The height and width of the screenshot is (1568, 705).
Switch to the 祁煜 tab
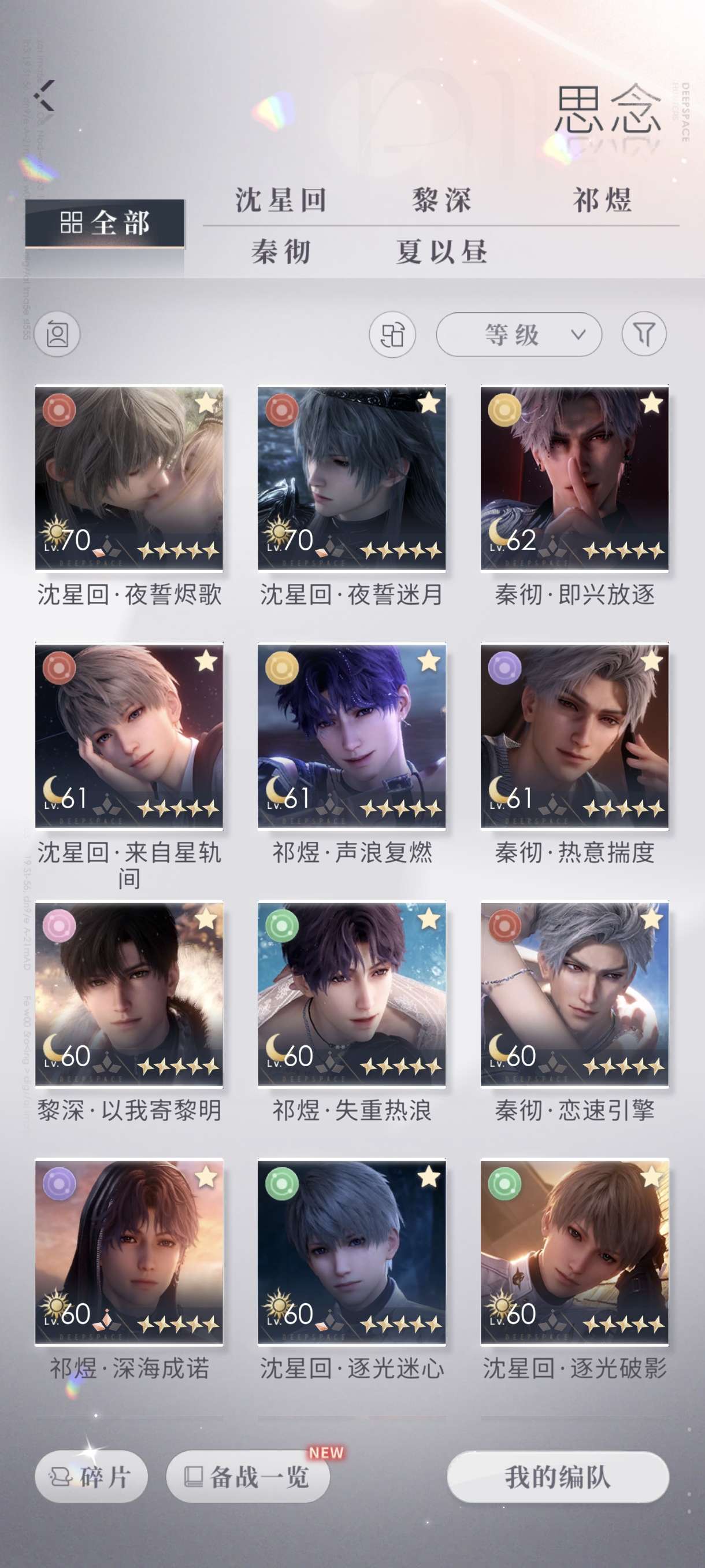tap(602, 199)
